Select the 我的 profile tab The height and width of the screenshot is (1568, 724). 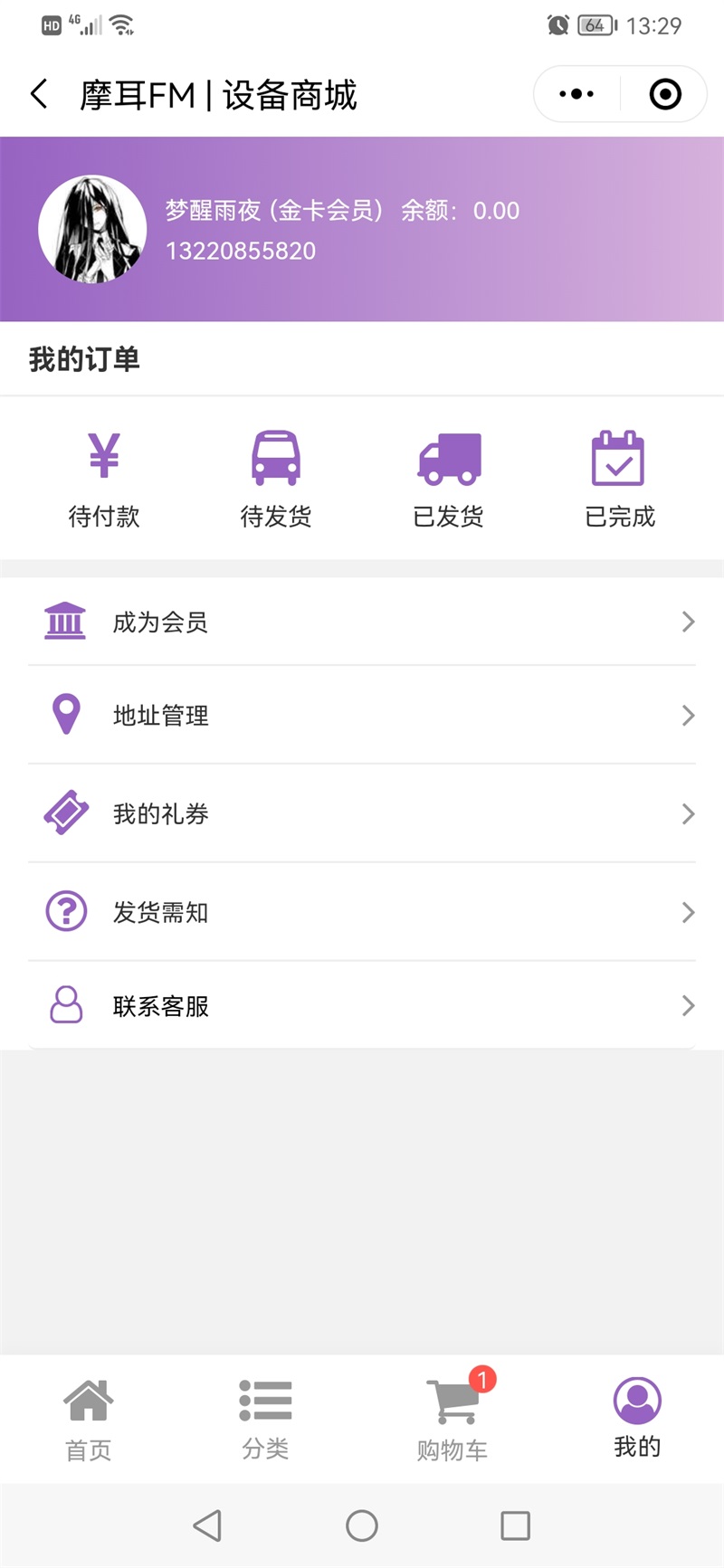(637, 1419)
